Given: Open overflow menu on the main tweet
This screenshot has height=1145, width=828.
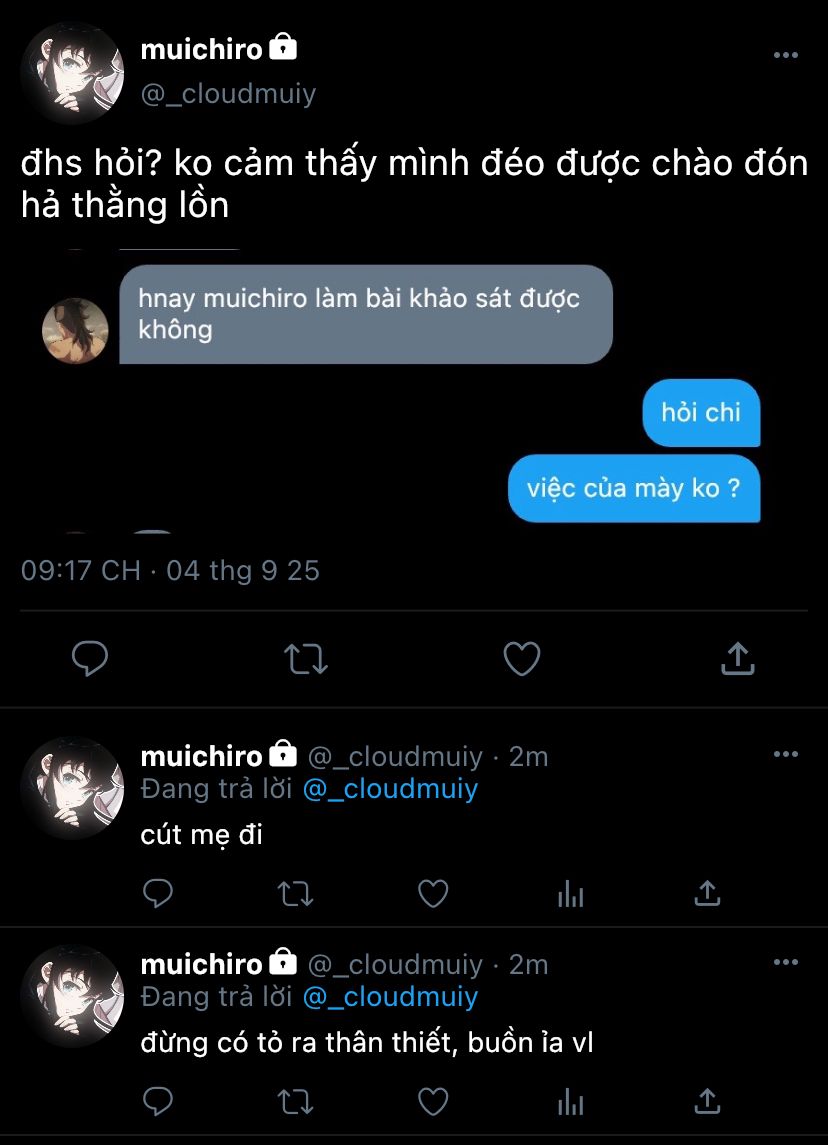Looking at the screenshot, I should [x=786, y=55].
